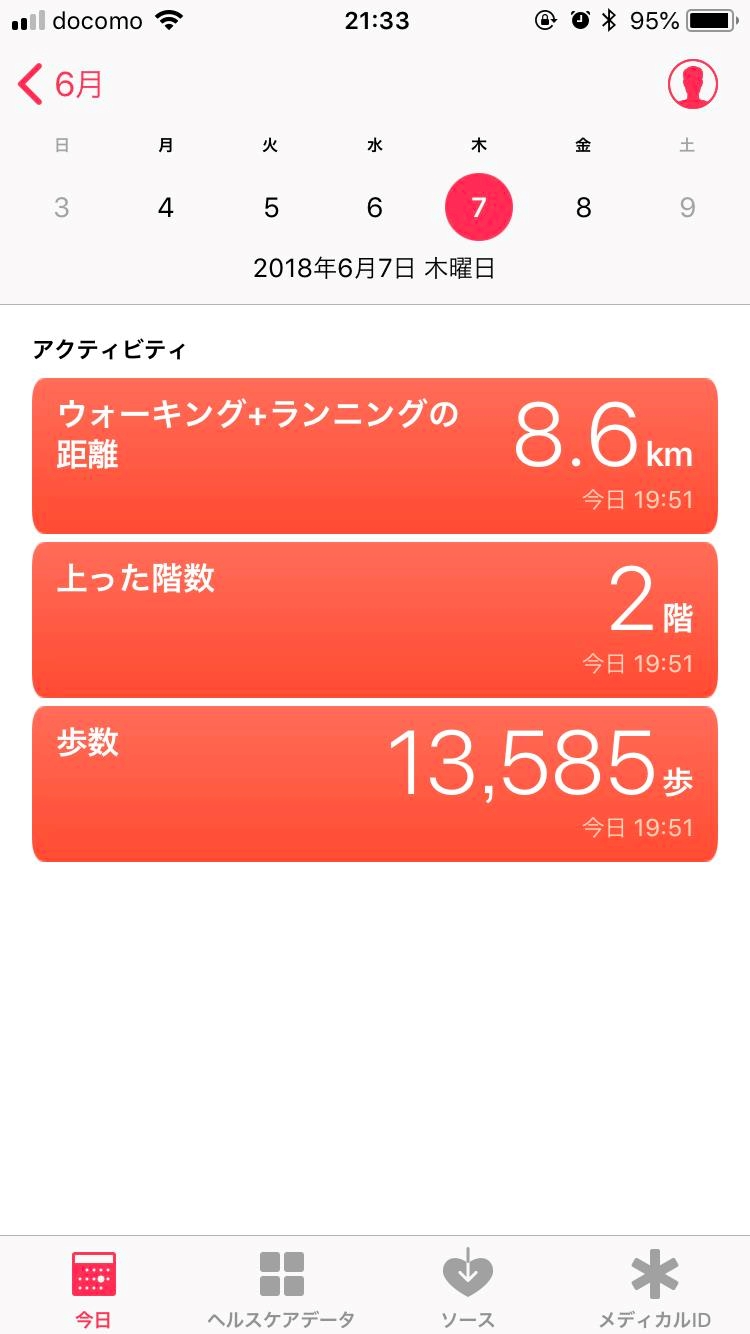Select Wednesday the 6th in the week row

375,208
